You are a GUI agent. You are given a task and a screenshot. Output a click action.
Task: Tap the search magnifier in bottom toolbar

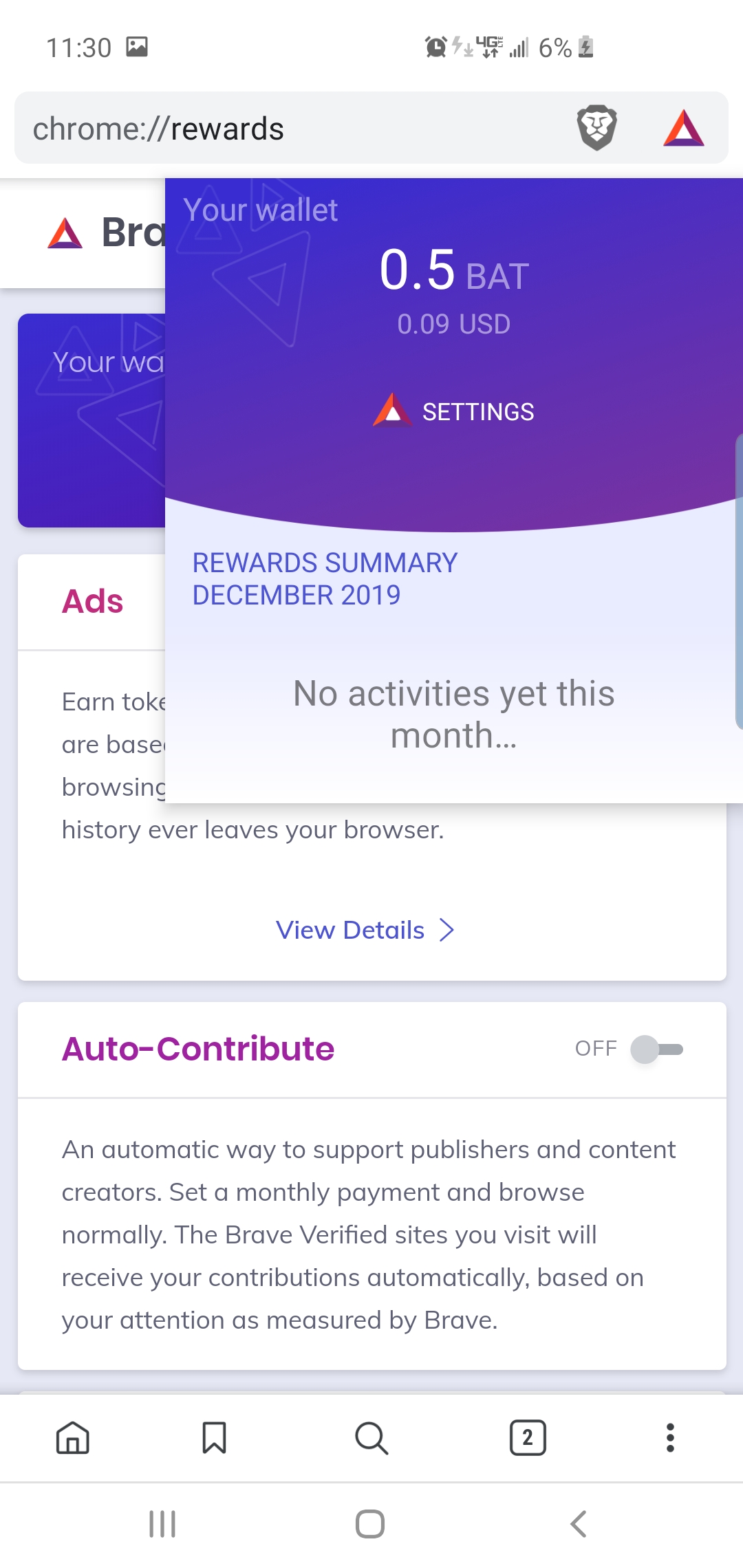click(371, 1437)
